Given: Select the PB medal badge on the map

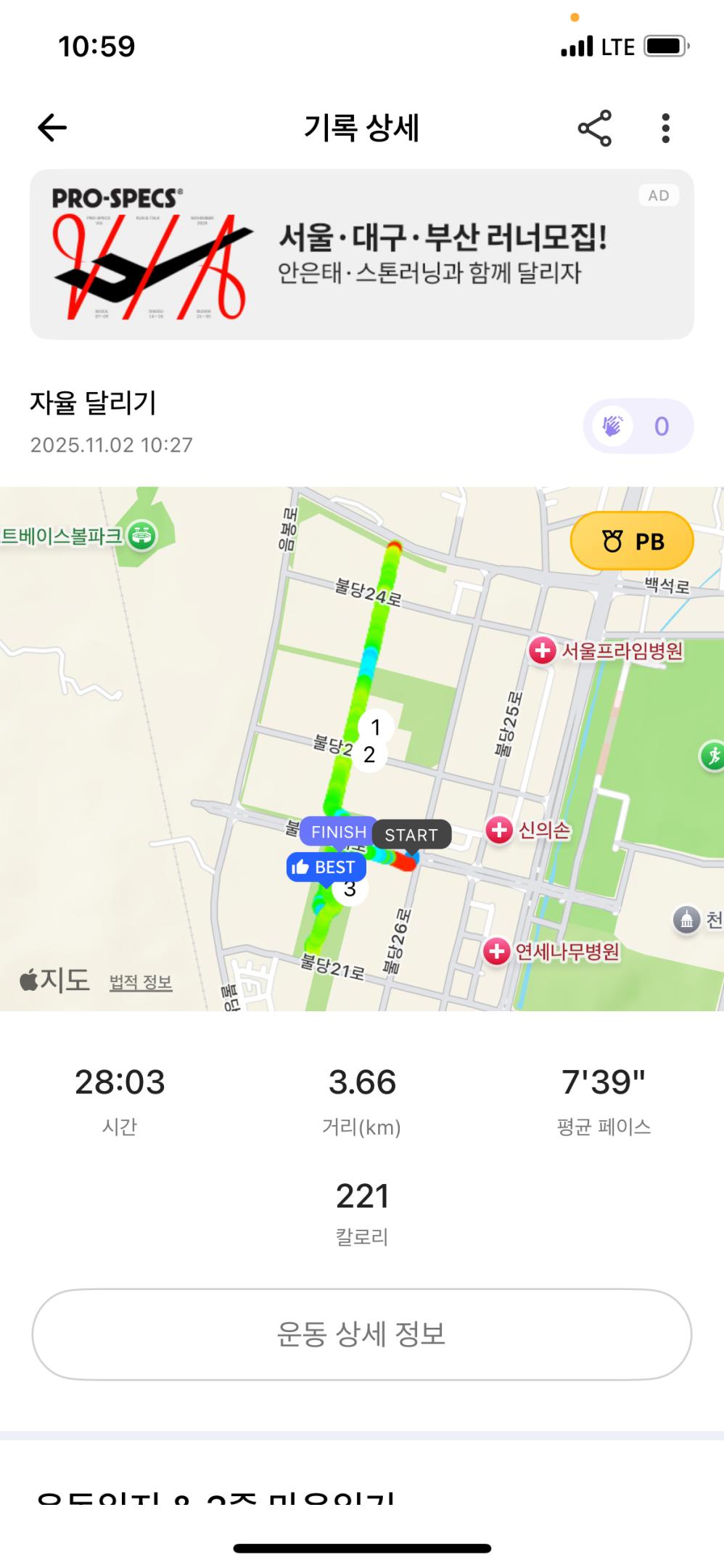Looking at the screenshot, I should (x=630, y=541).
